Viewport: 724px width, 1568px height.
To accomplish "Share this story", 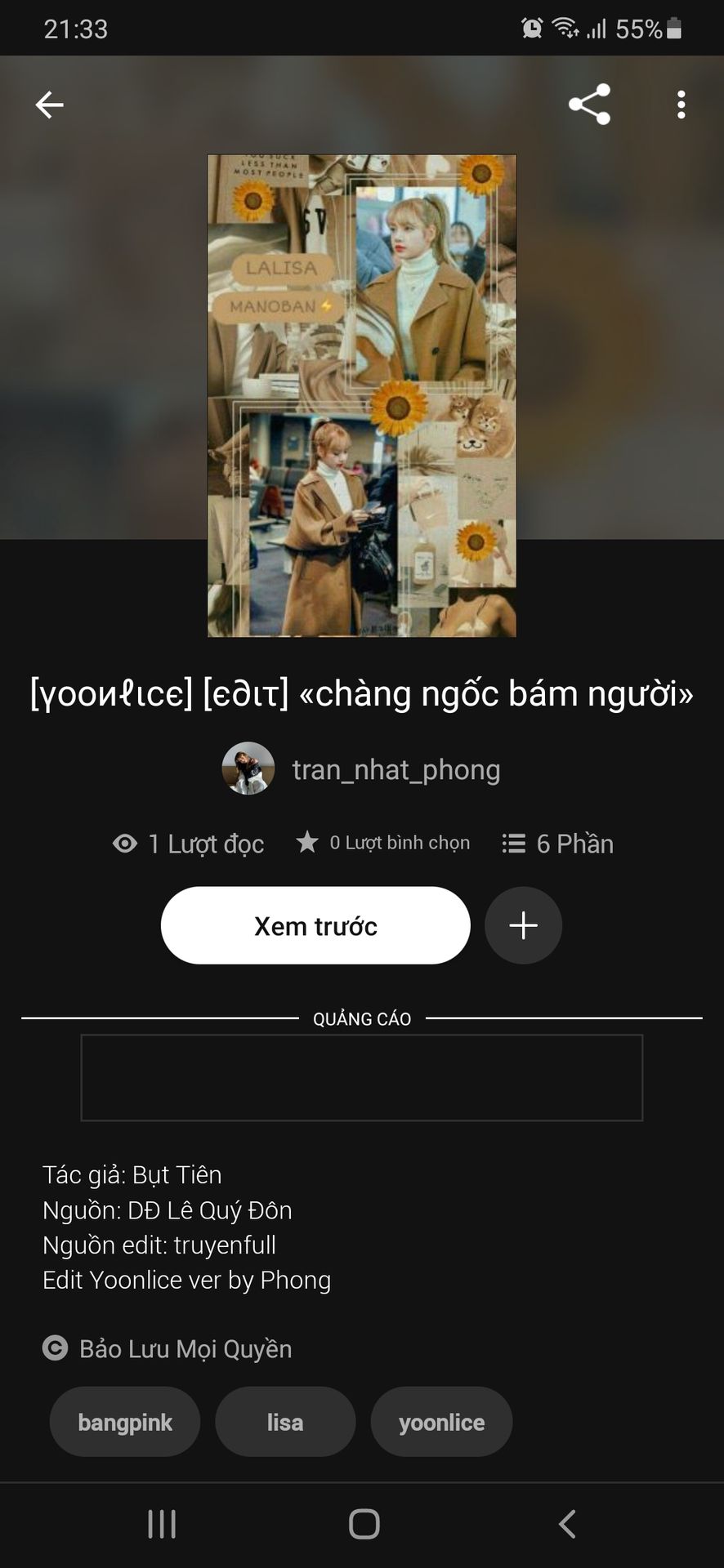I will click(589, 105).
